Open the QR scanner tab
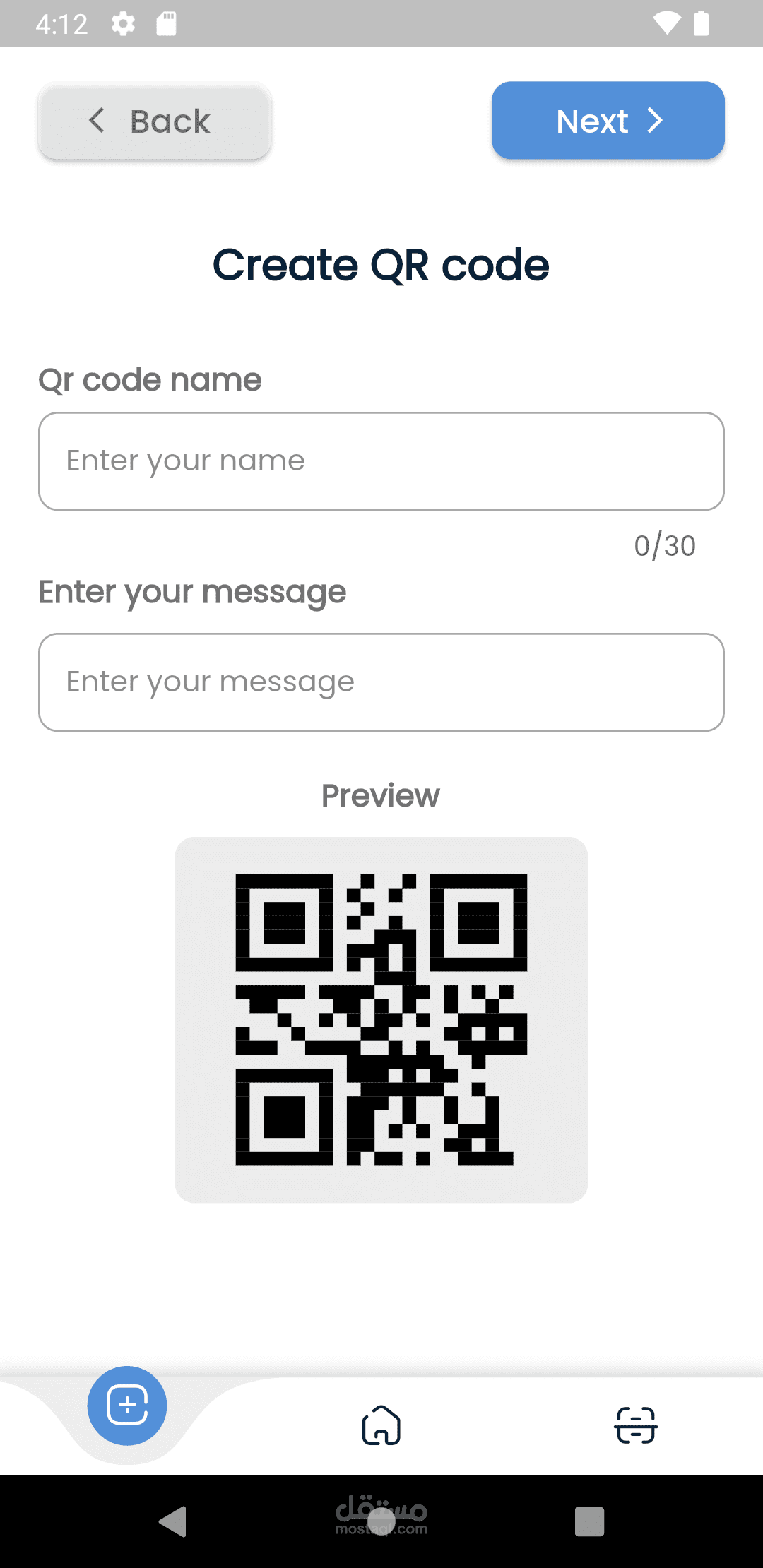The width and height of the screenshot is (763, 1568). 635,1425
